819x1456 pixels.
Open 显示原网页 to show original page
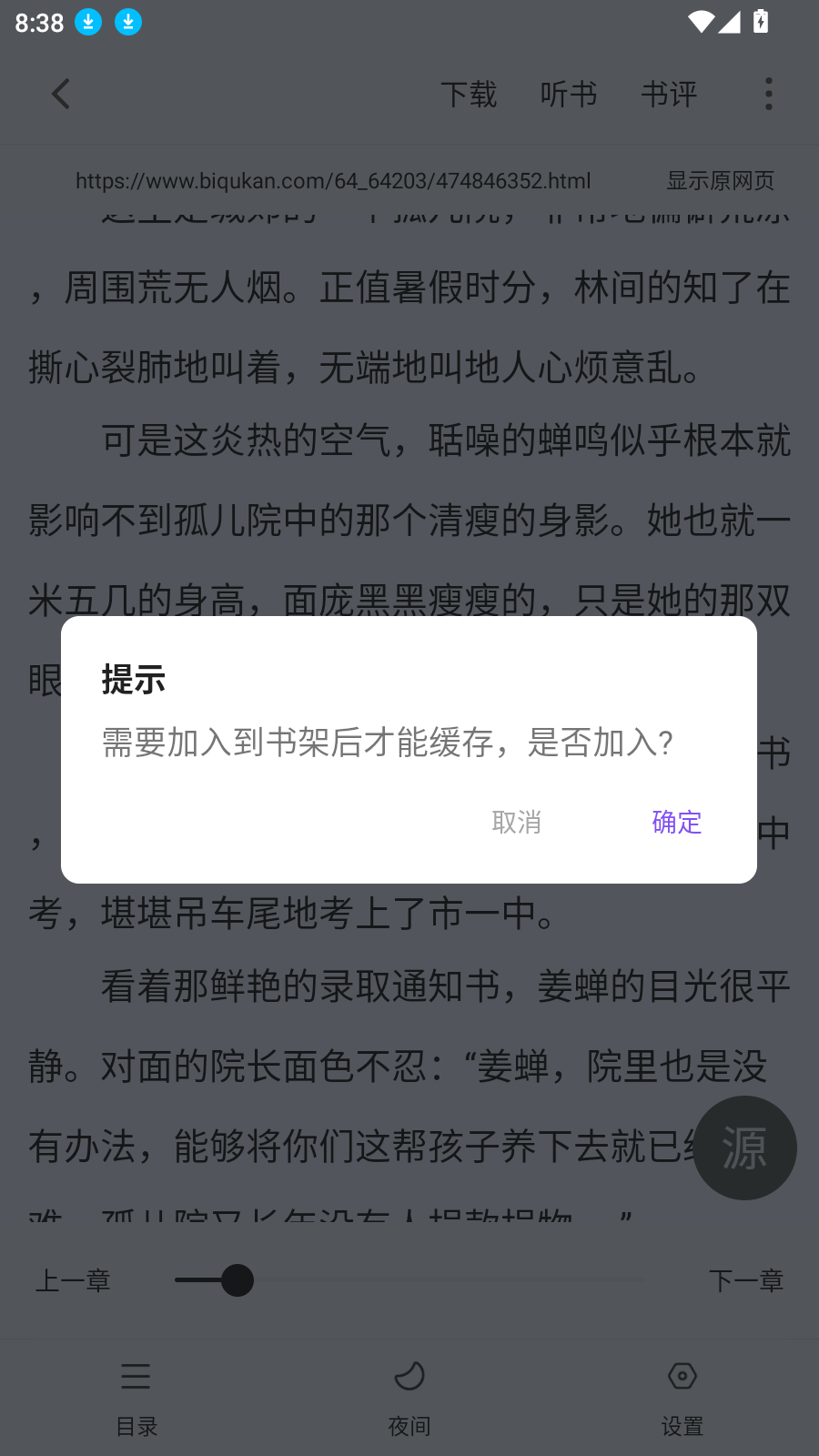tap(722, 181)
